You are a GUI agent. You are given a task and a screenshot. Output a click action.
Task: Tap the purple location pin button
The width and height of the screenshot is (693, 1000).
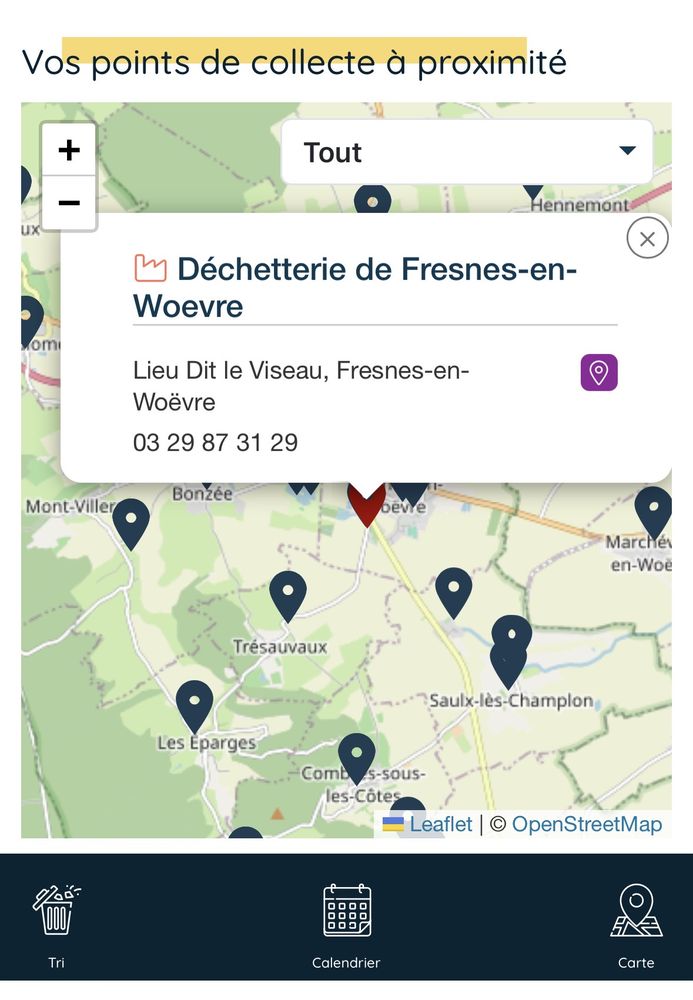599,372
